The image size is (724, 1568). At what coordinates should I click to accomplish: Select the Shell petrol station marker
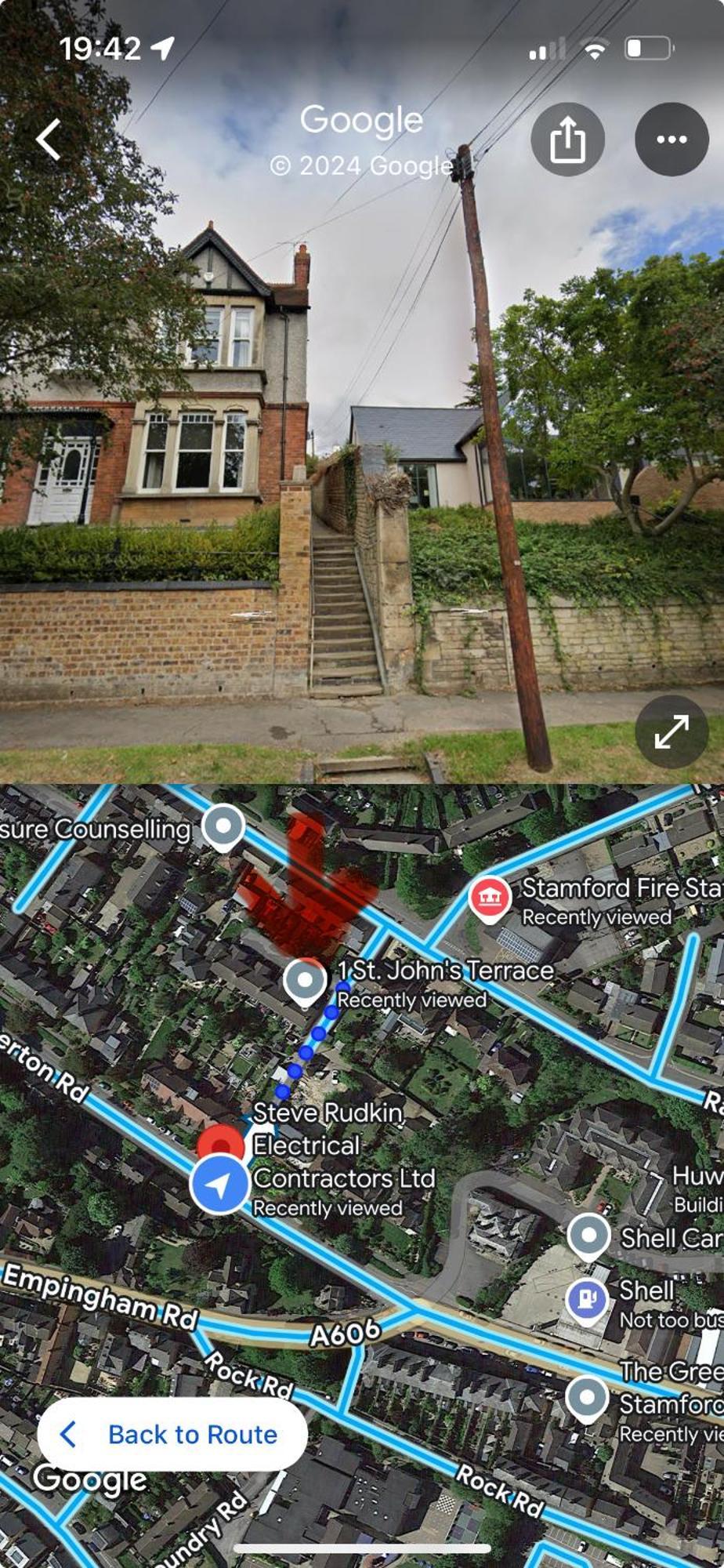(587, 1299)
